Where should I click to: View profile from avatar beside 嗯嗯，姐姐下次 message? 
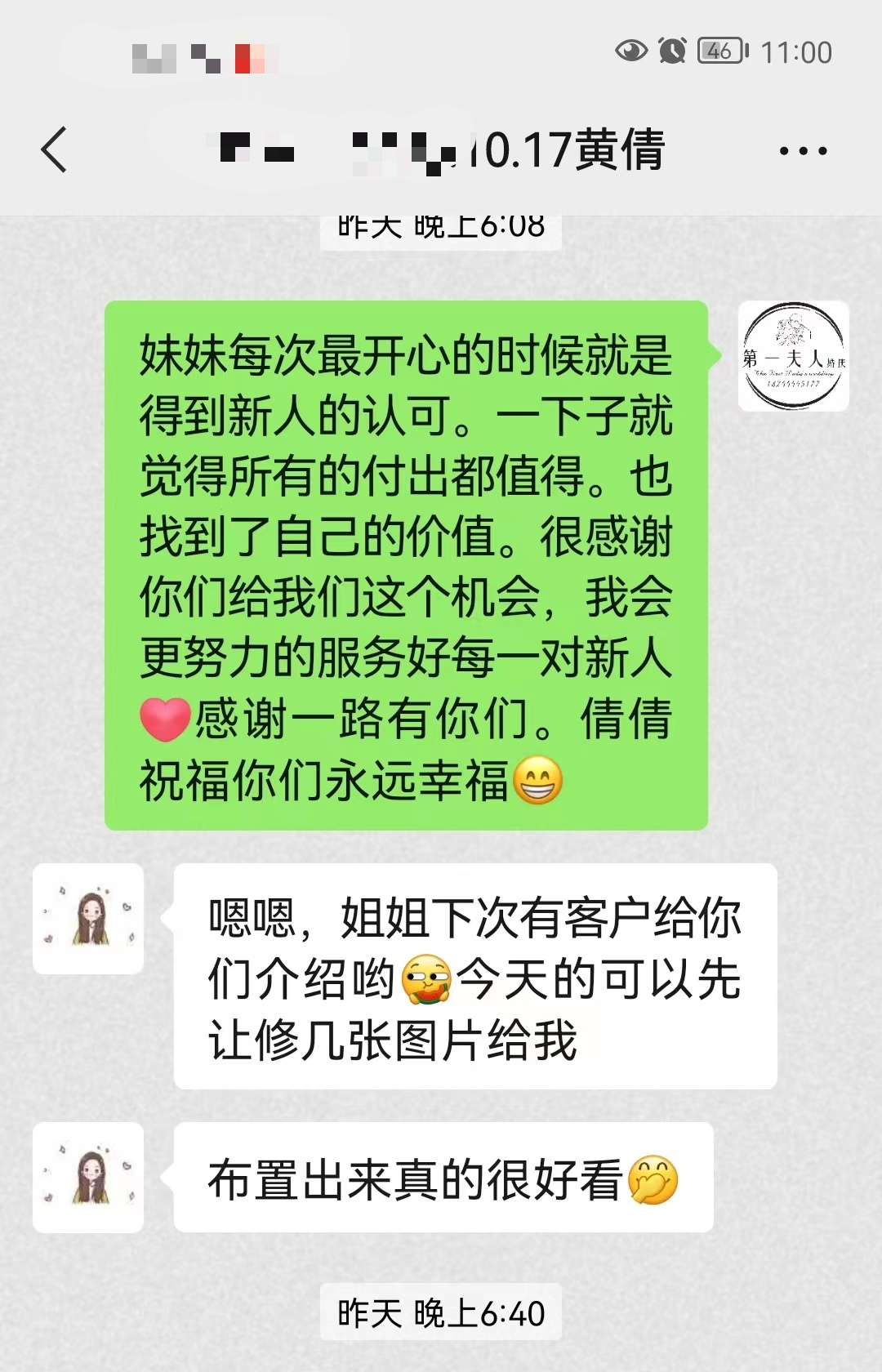(x=88, y=919)
